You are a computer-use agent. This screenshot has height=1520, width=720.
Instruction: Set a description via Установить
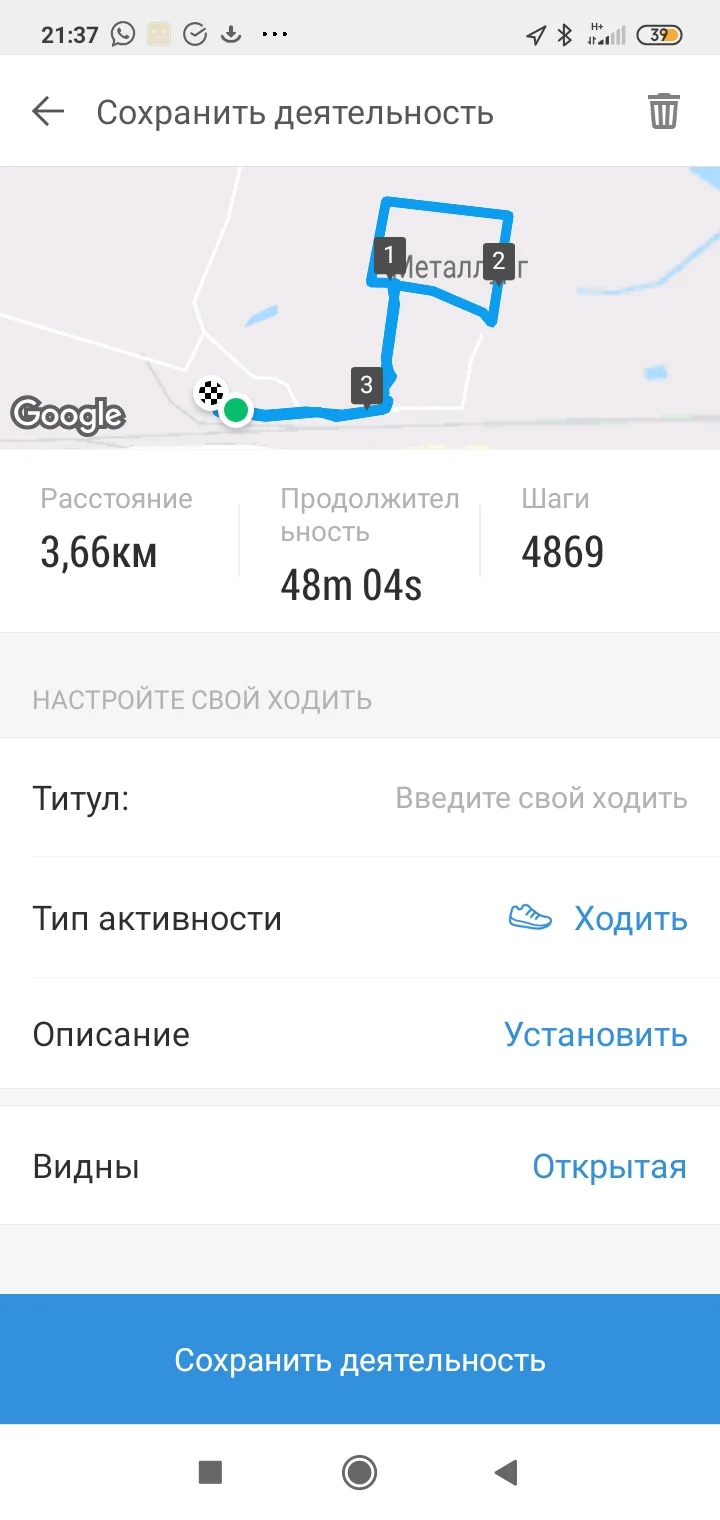pos(596,1033)
